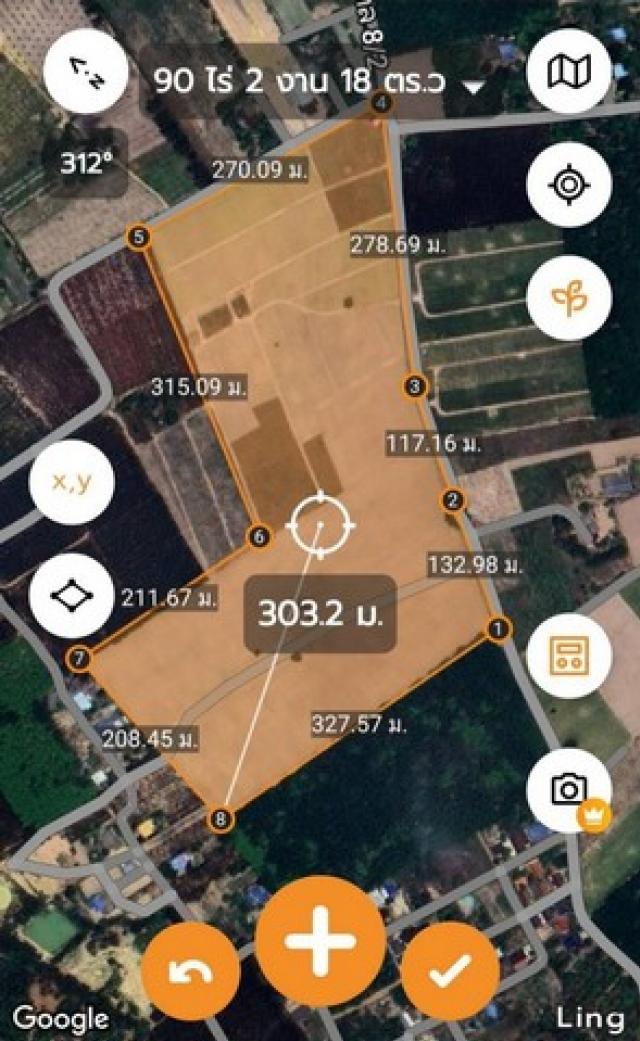Image resolution: width=640 pixels, height=1041 pixels.
Task: Confirm the measurement with the checkmark
Action: [450, 970]
